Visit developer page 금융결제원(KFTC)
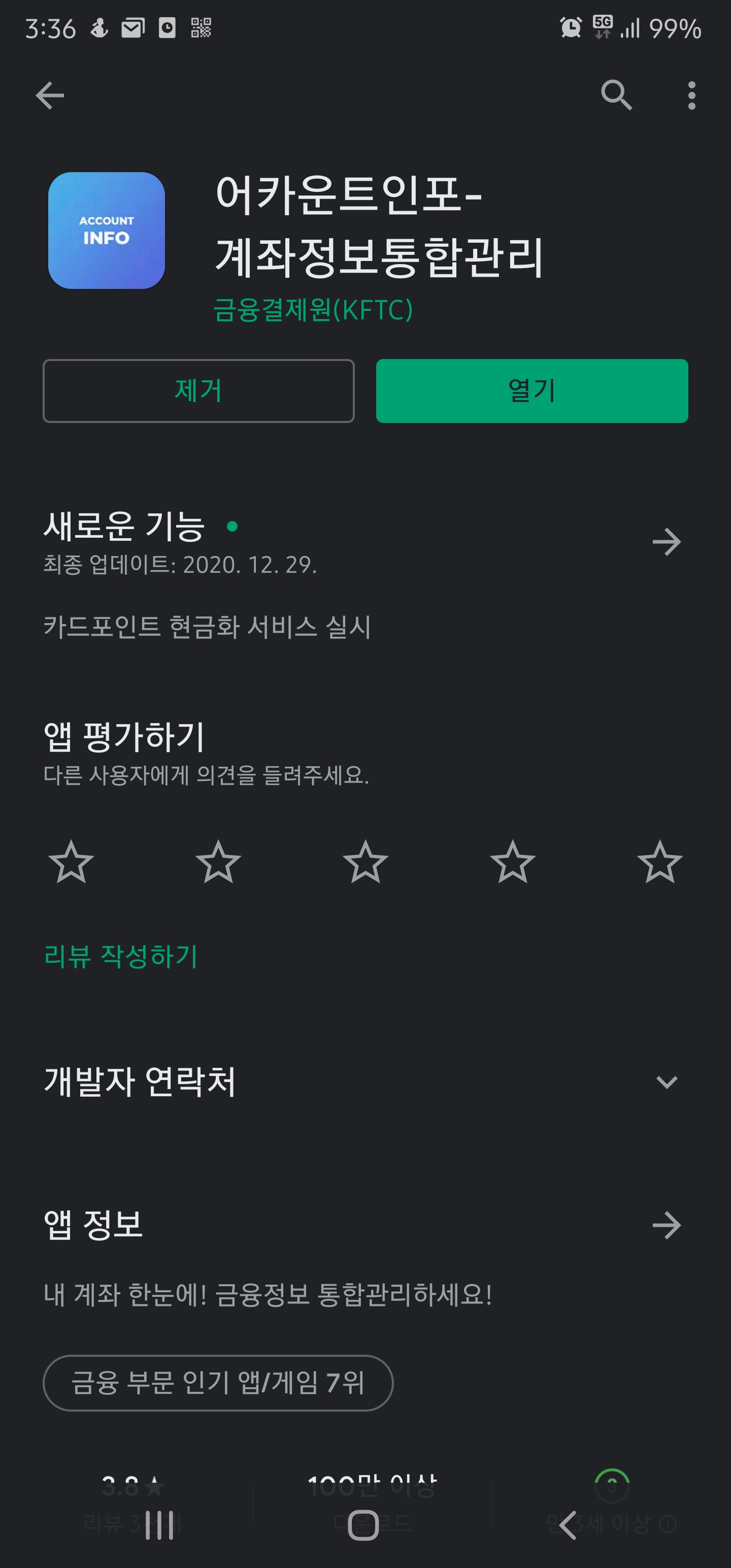This screenshot has height=1568, width=731. pos(313,310)
